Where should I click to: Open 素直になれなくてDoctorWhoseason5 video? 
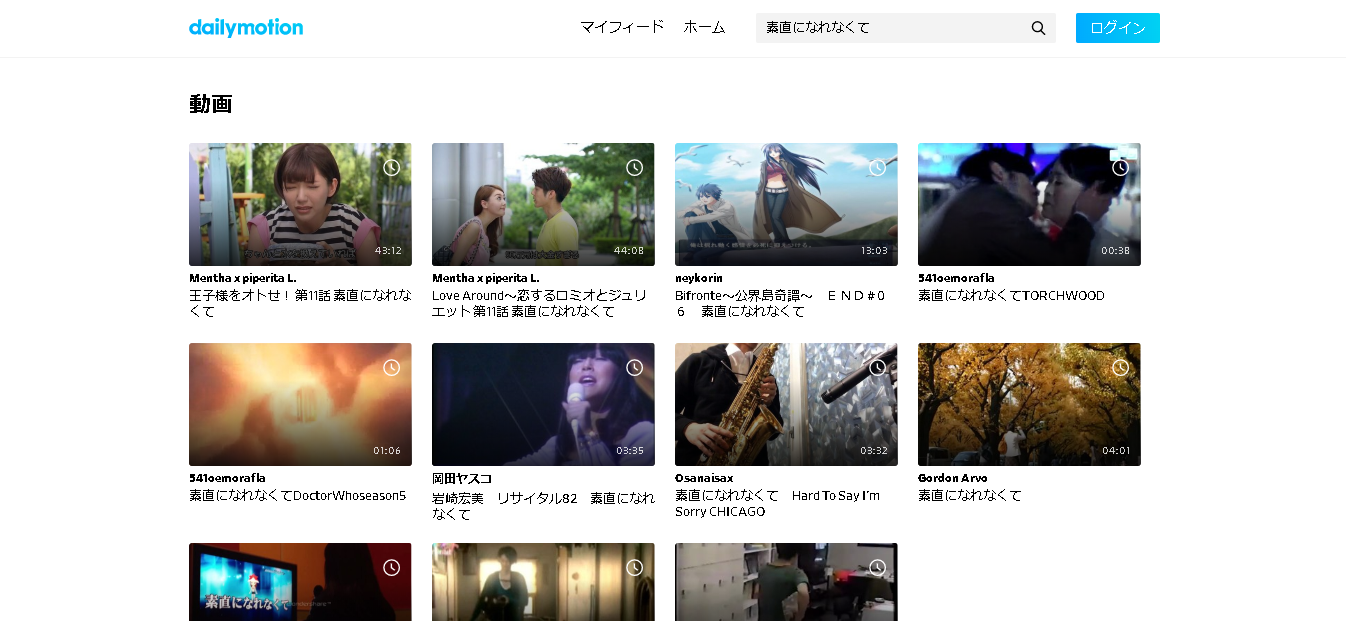tap(300, 404)
